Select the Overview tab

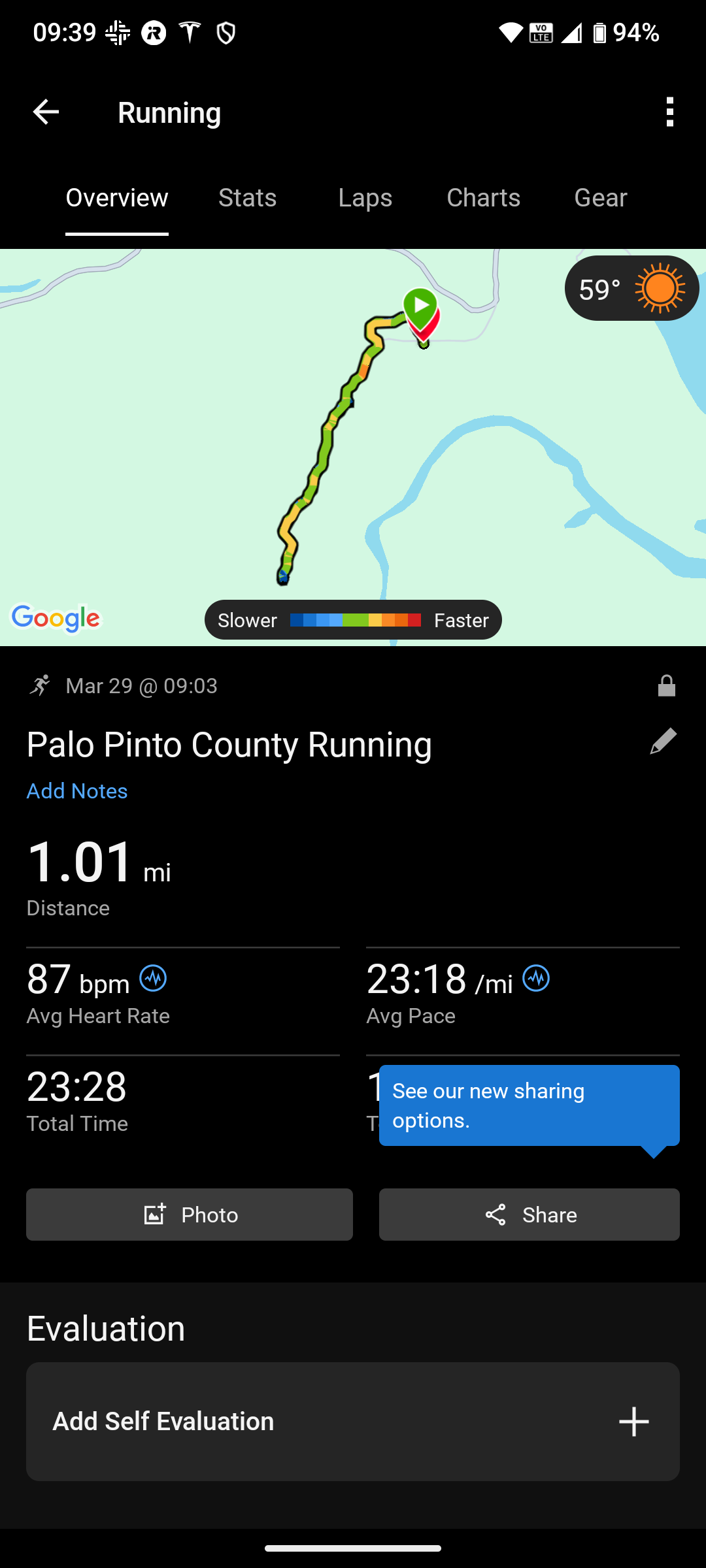click(117, 198)
